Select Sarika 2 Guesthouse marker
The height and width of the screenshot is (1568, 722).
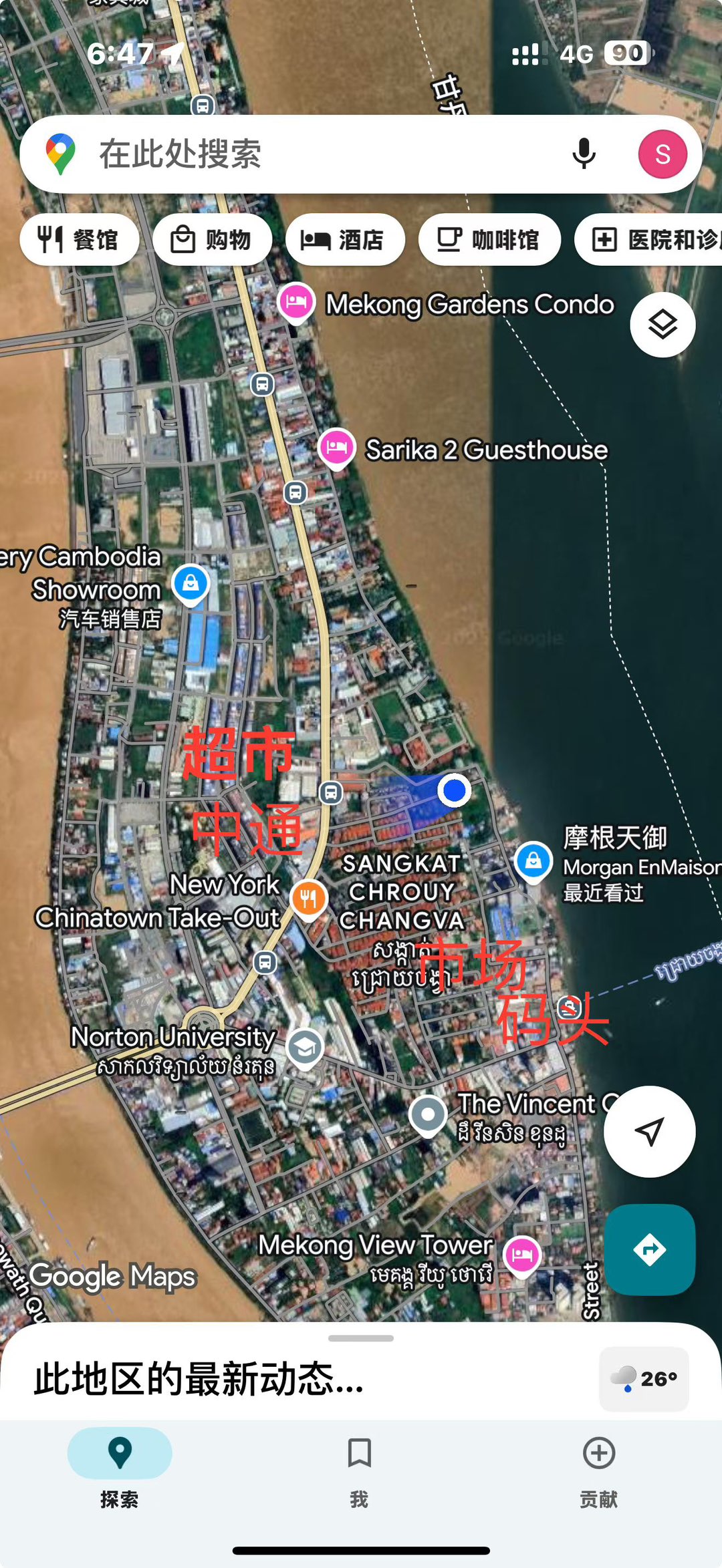(x=336, y=447)
